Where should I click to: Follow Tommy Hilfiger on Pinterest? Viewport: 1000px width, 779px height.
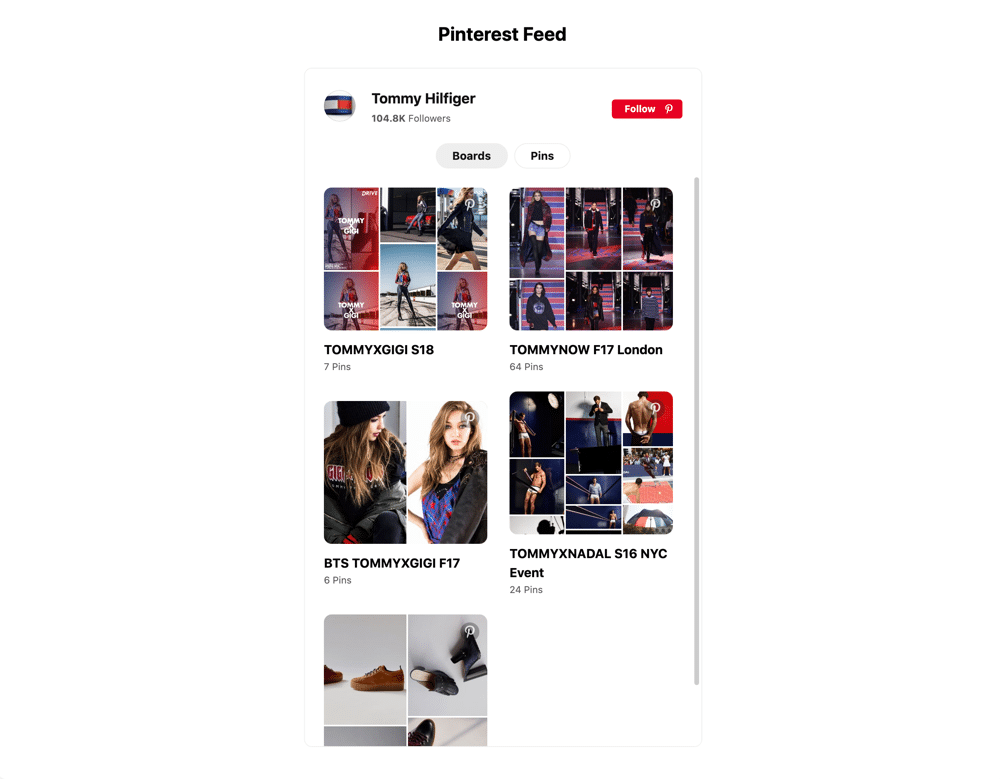click(646, 109)
